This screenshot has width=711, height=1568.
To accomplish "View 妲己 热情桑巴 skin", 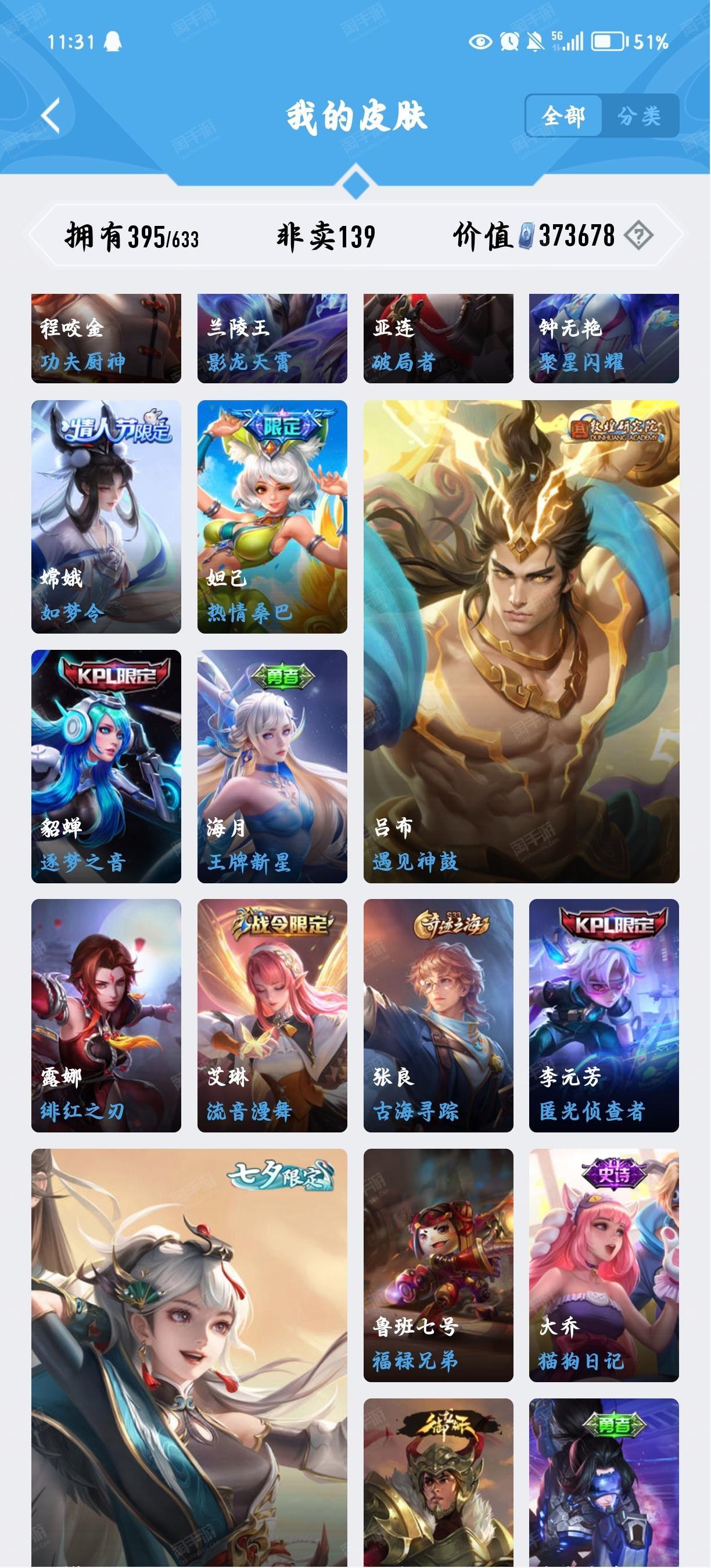I will click(272, 516).
